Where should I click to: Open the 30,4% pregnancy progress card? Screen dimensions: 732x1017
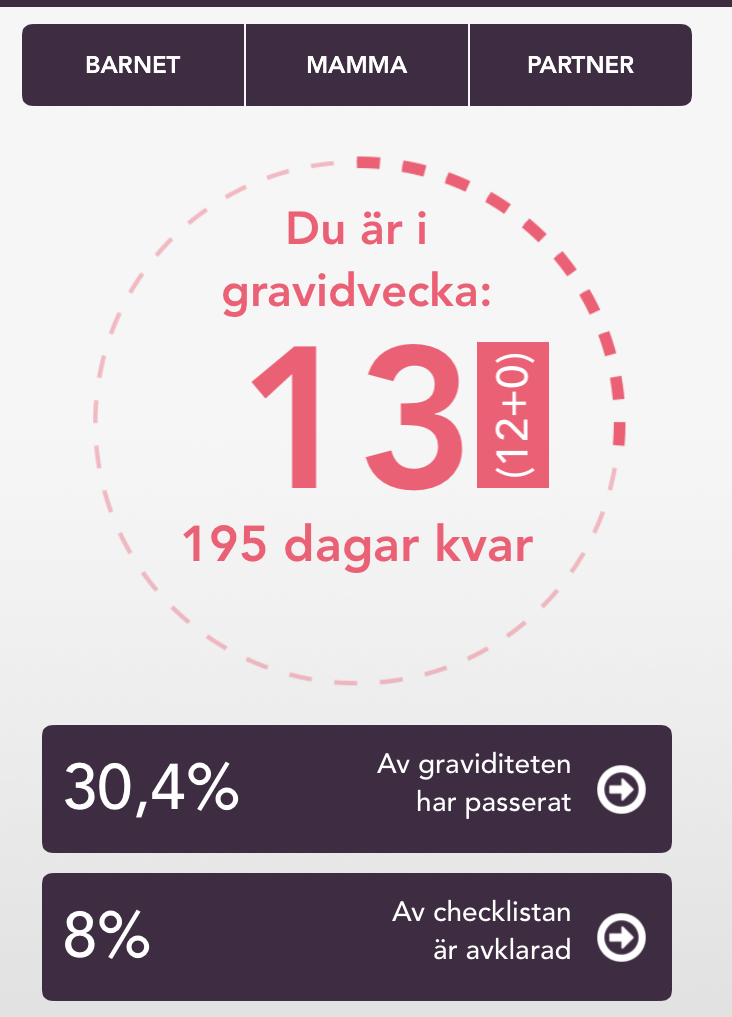click(356, 789)
